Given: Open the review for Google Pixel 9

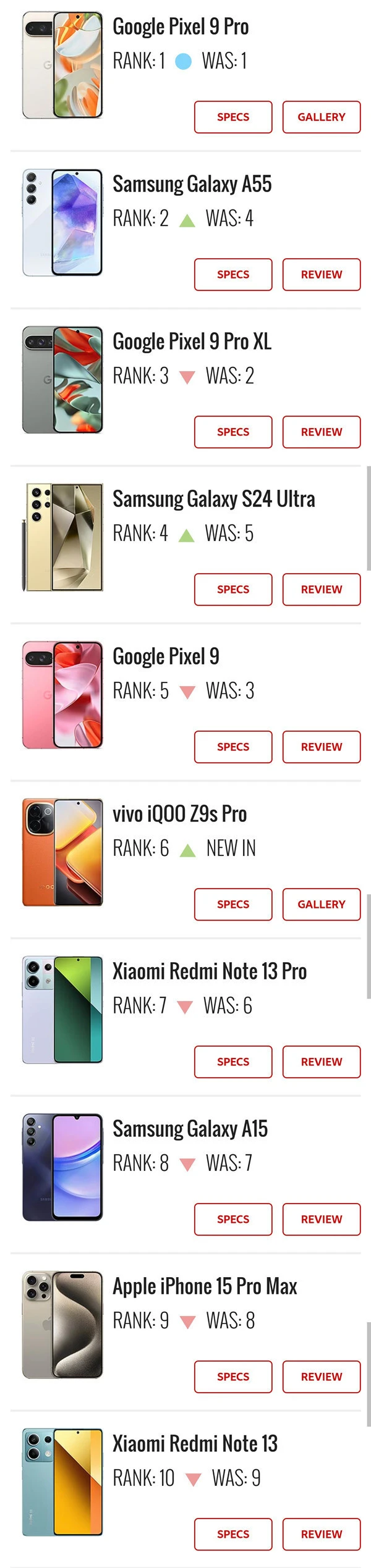Looking at the screenshot, I should tap(321, 747).
